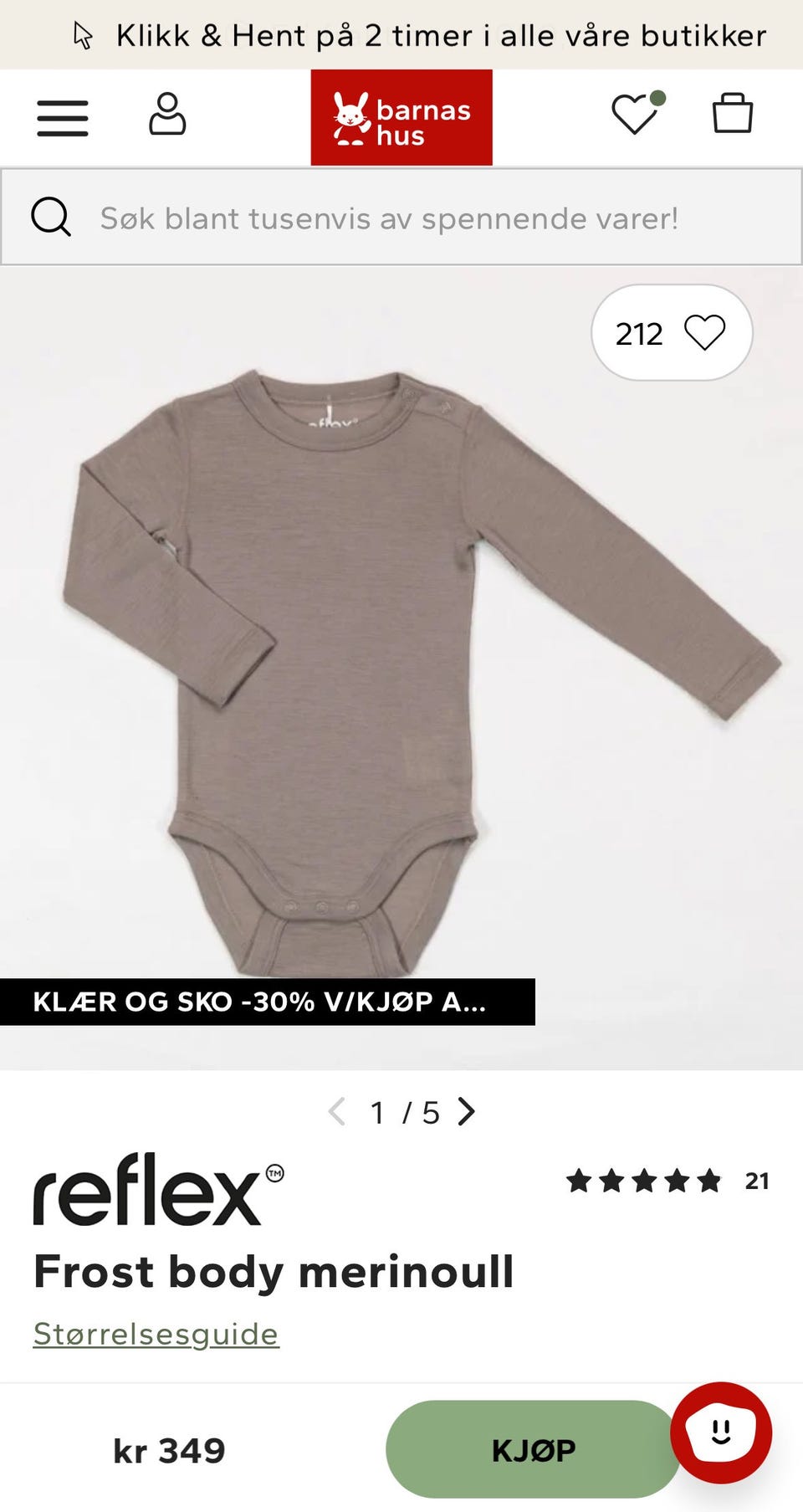Show the next product image
Viewport: 803px width, 1512px height.
click(467, 1112)
